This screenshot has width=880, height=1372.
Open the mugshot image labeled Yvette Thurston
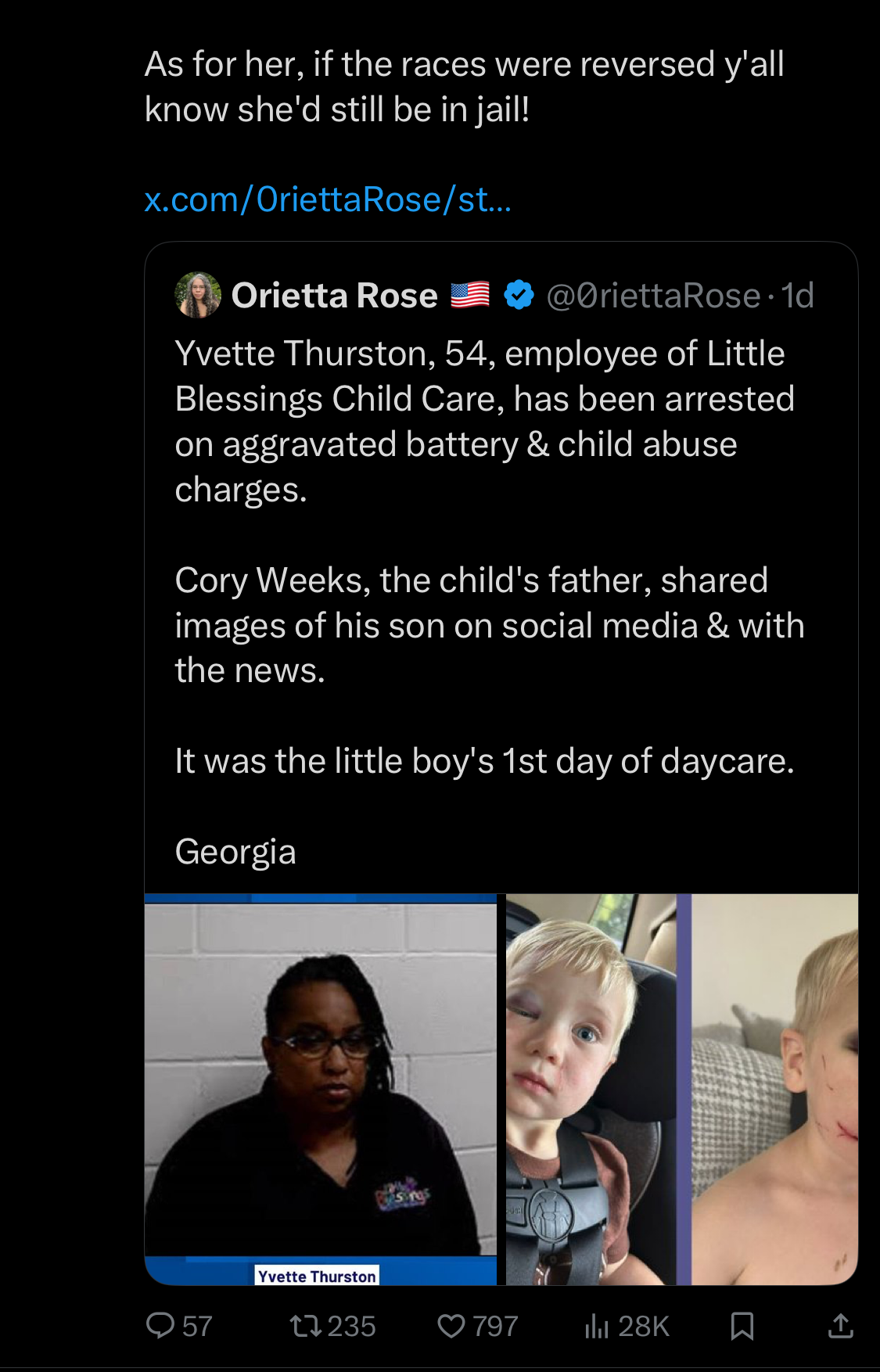coord(321,1087)
